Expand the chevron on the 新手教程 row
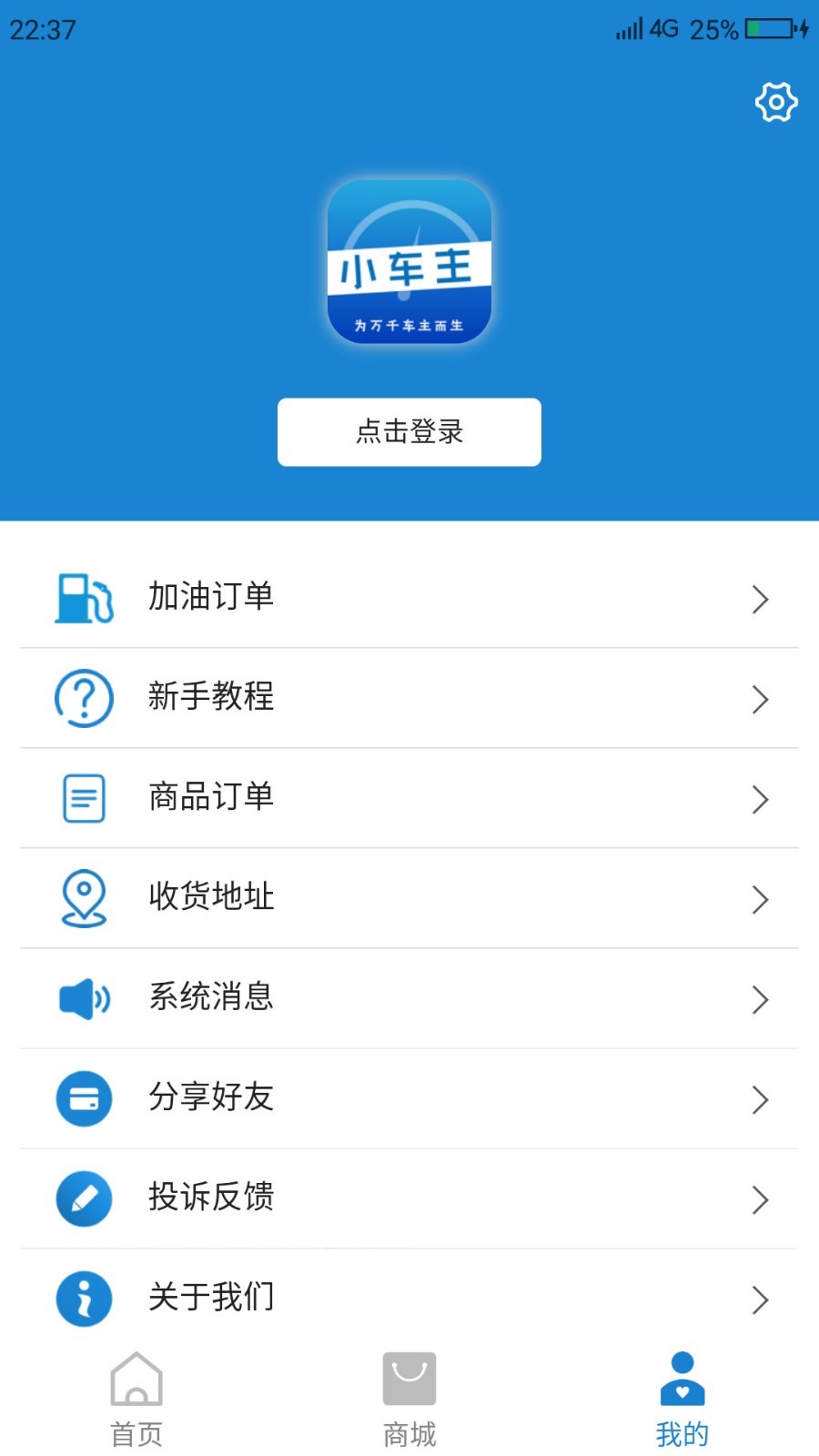The width and height of the screenshot is (819, 1456). (761, 699)
